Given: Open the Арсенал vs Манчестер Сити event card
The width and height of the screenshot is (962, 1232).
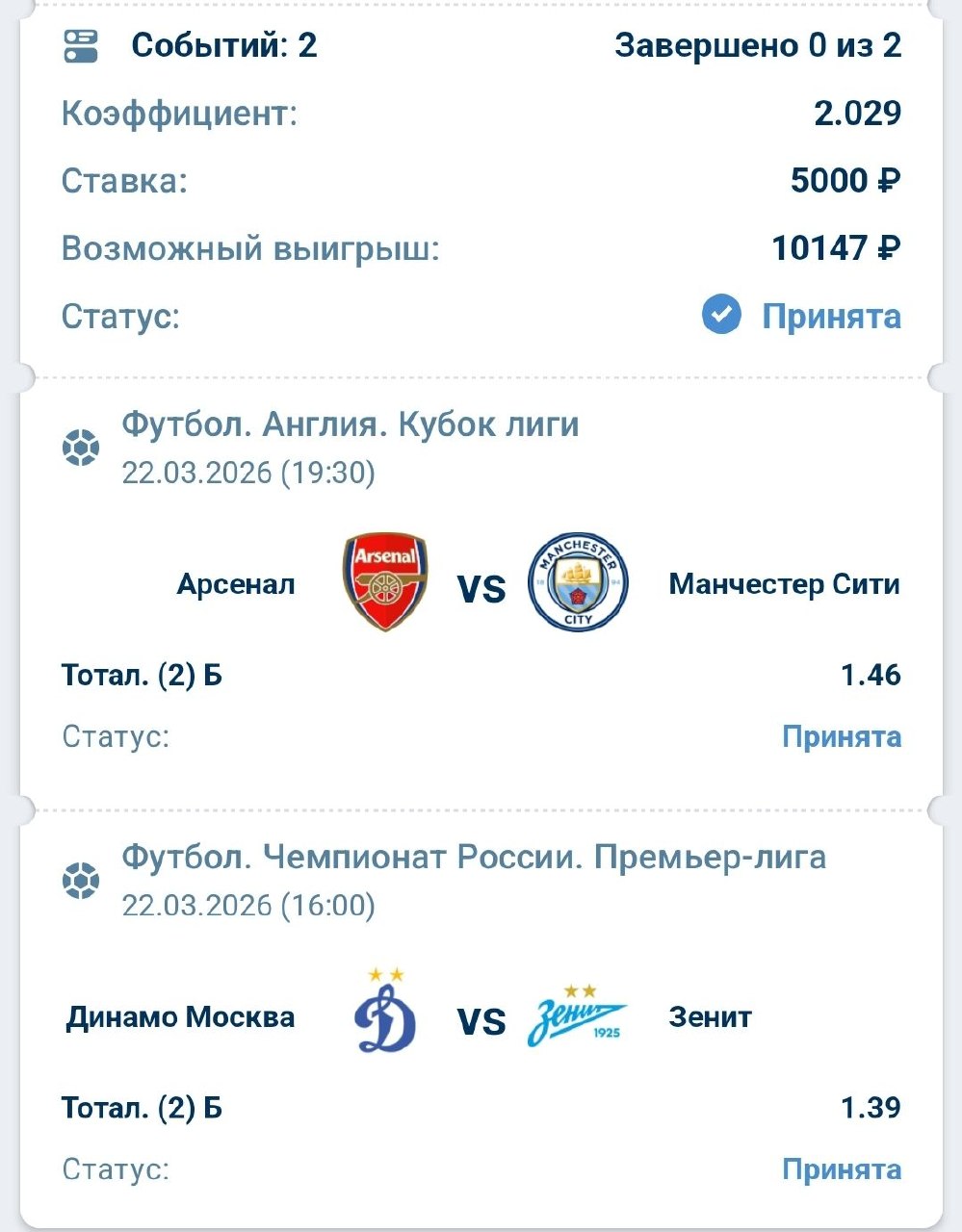Looking at the screenshot, I should (x=481, y=584).
